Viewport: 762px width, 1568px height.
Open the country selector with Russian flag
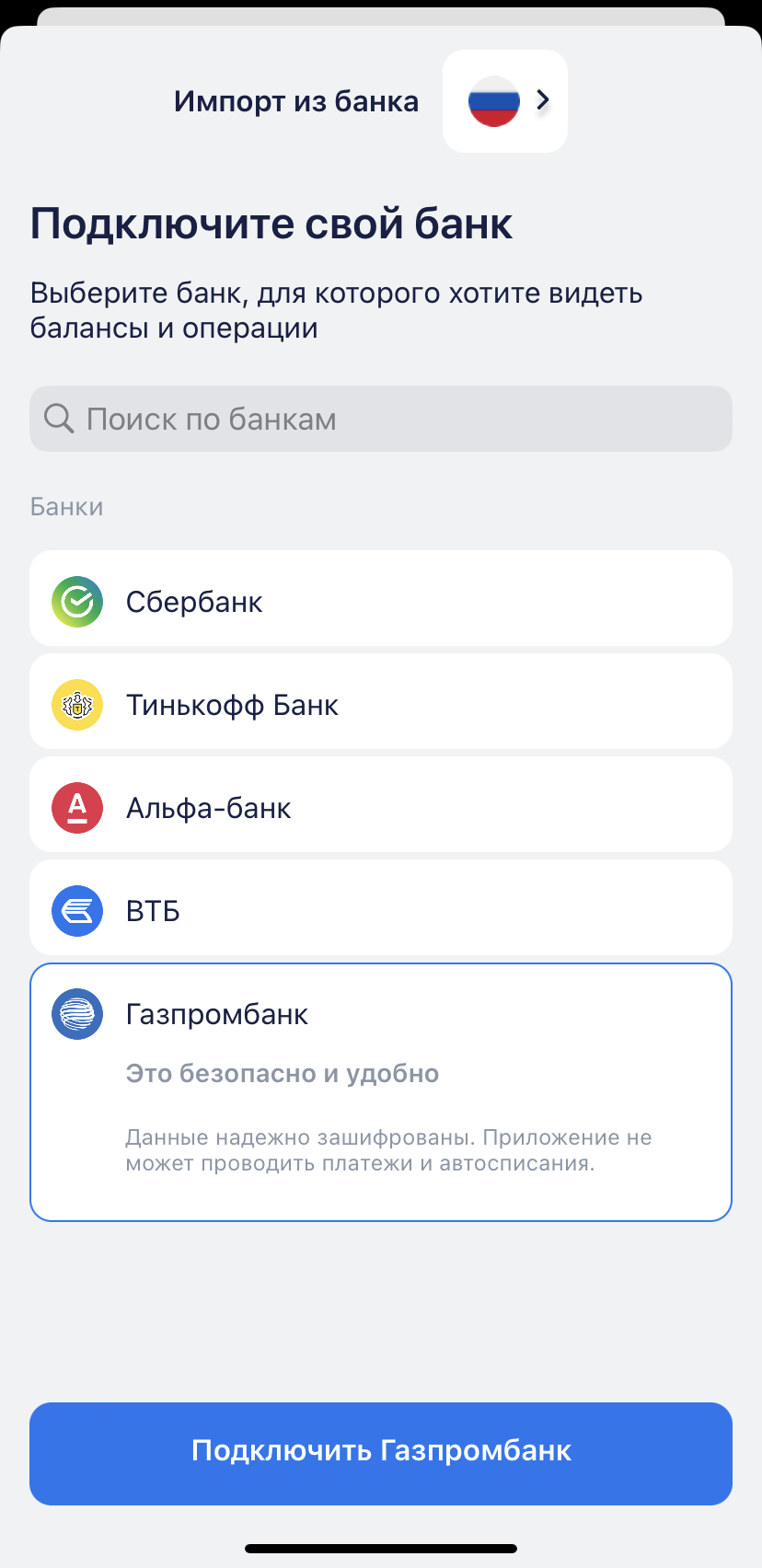click(505, 101)
